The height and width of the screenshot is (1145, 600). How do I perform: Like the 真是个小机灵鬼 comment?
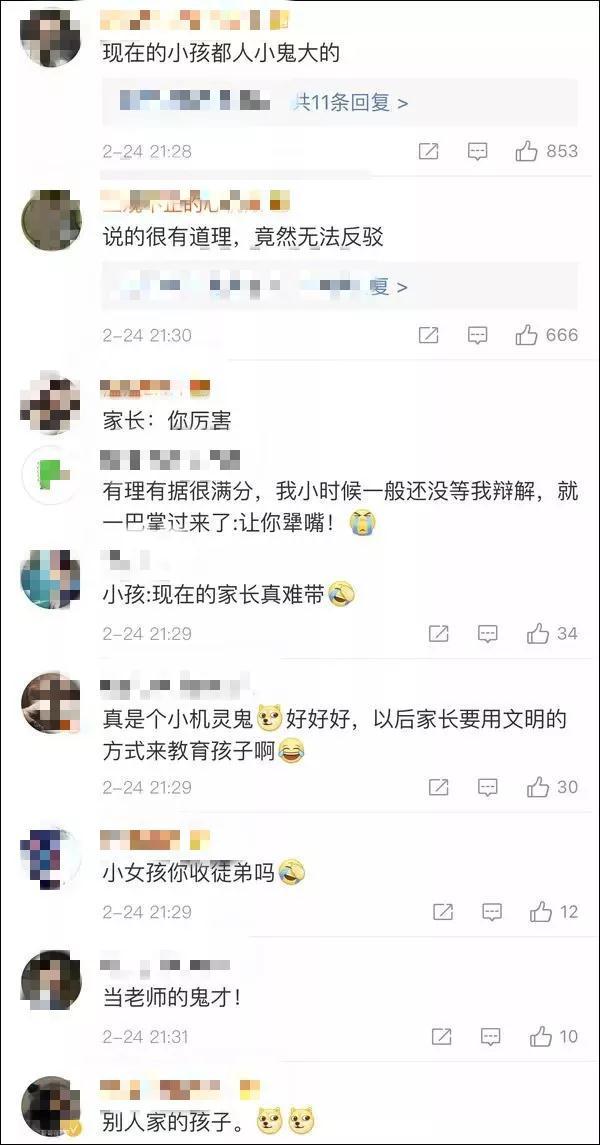(x=552, y=787)
